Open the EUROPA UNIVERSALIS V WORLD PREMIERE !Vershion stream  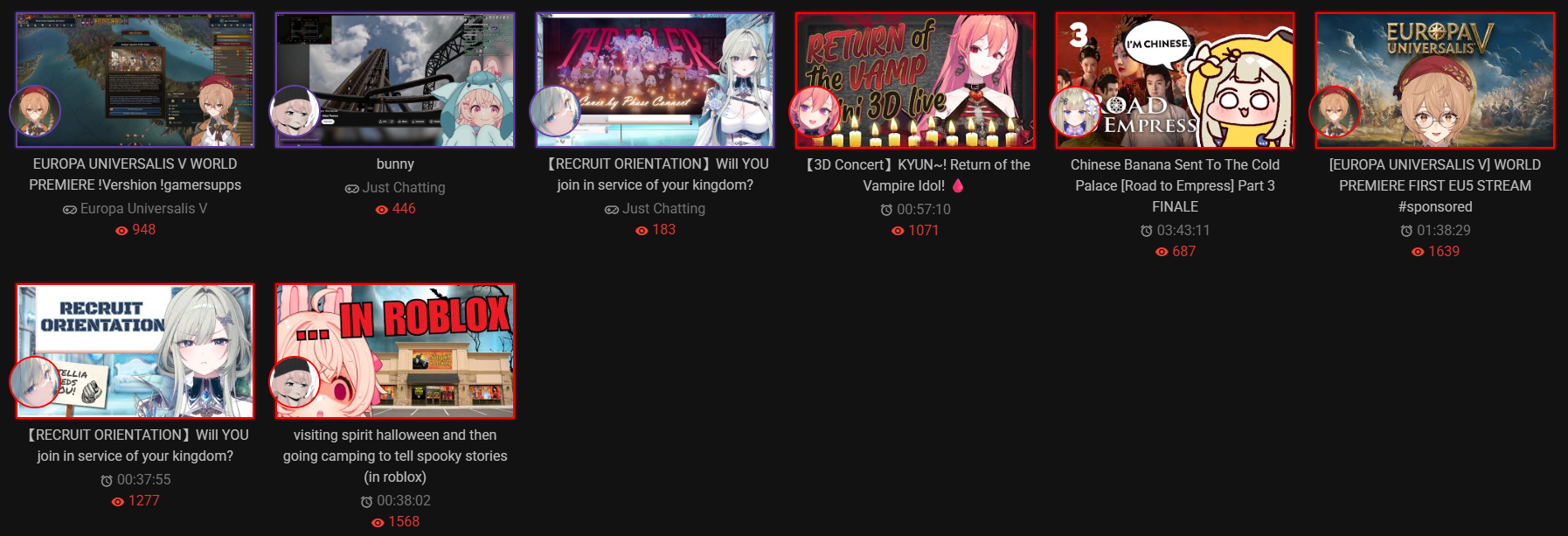point(135,80)
